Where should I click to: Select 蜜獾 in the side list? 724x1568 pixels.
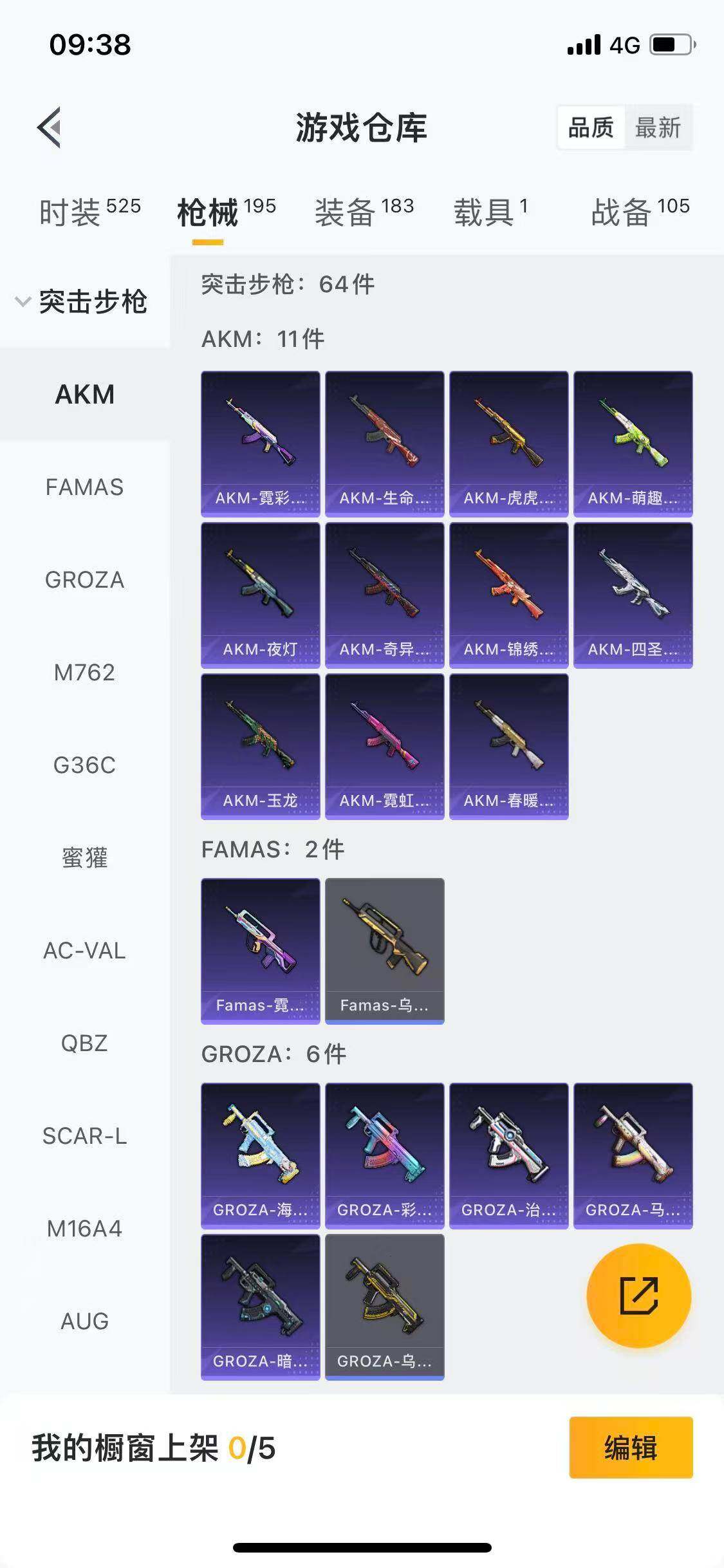[84, 858]
